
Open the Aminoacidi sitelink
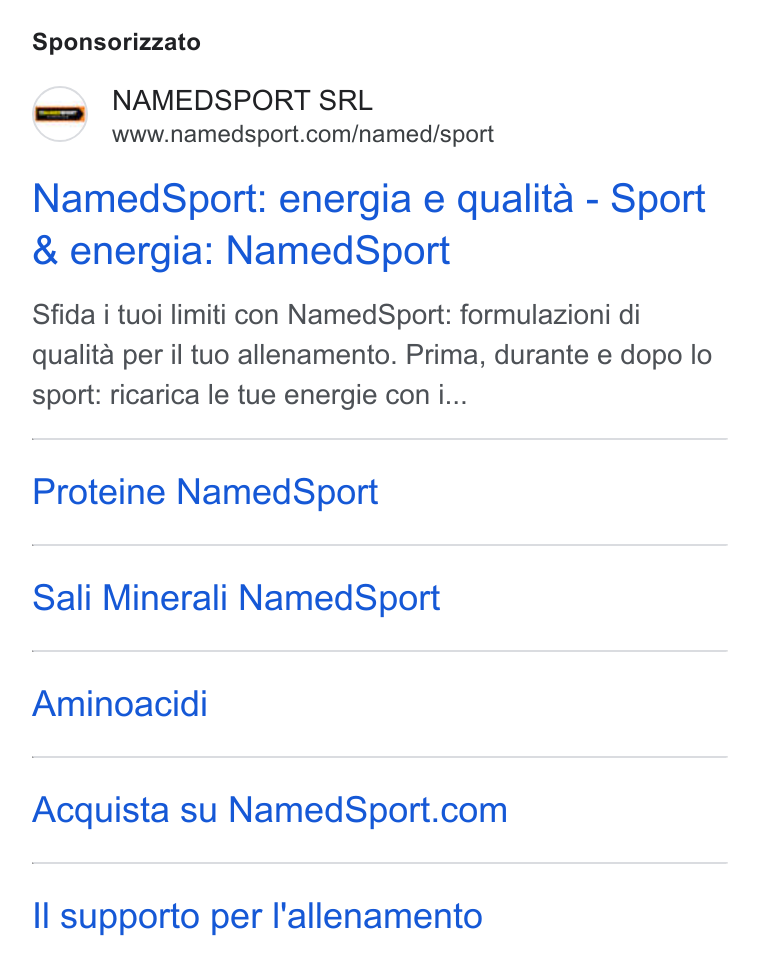click(x=120, y=704)
